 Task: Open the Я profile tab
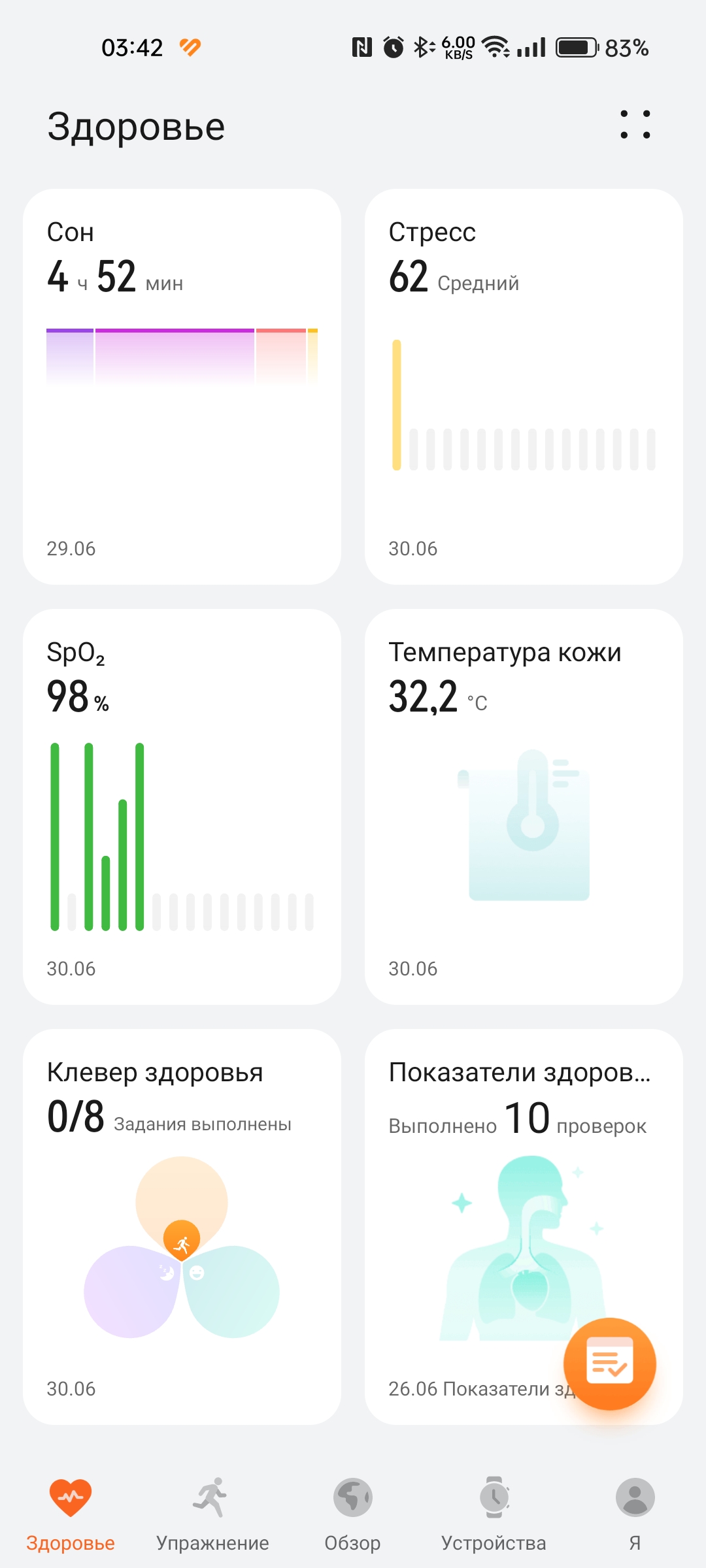(635, 1514)
